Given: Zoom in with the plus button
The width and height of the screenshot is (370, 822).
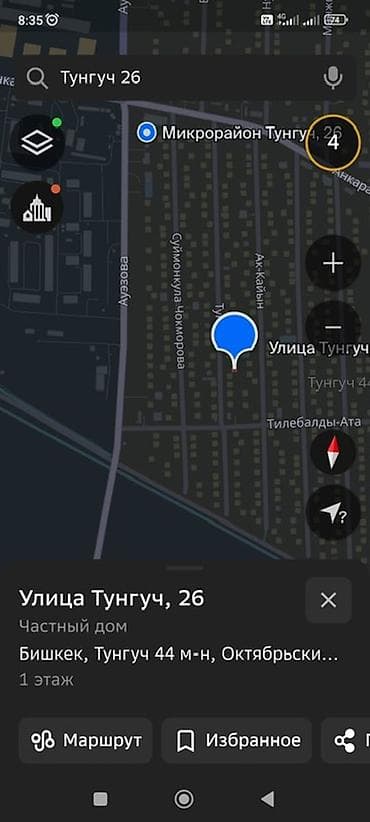Looking at the screenshot, I should coord(333,263).
